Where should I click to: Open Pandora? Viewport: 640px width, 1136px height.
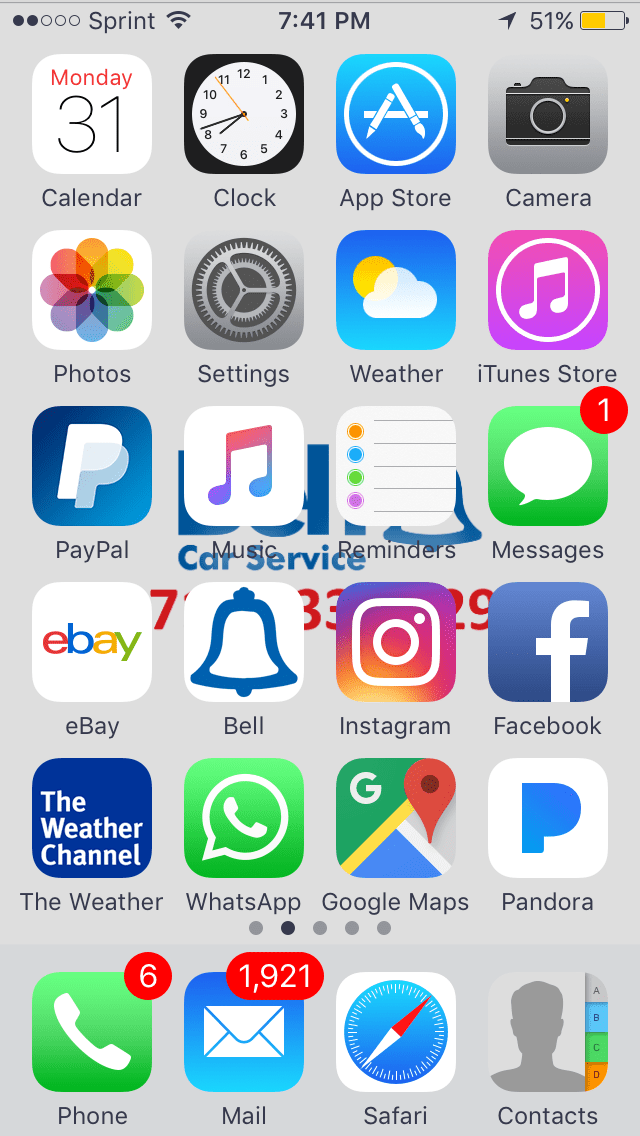coord(548,818)
